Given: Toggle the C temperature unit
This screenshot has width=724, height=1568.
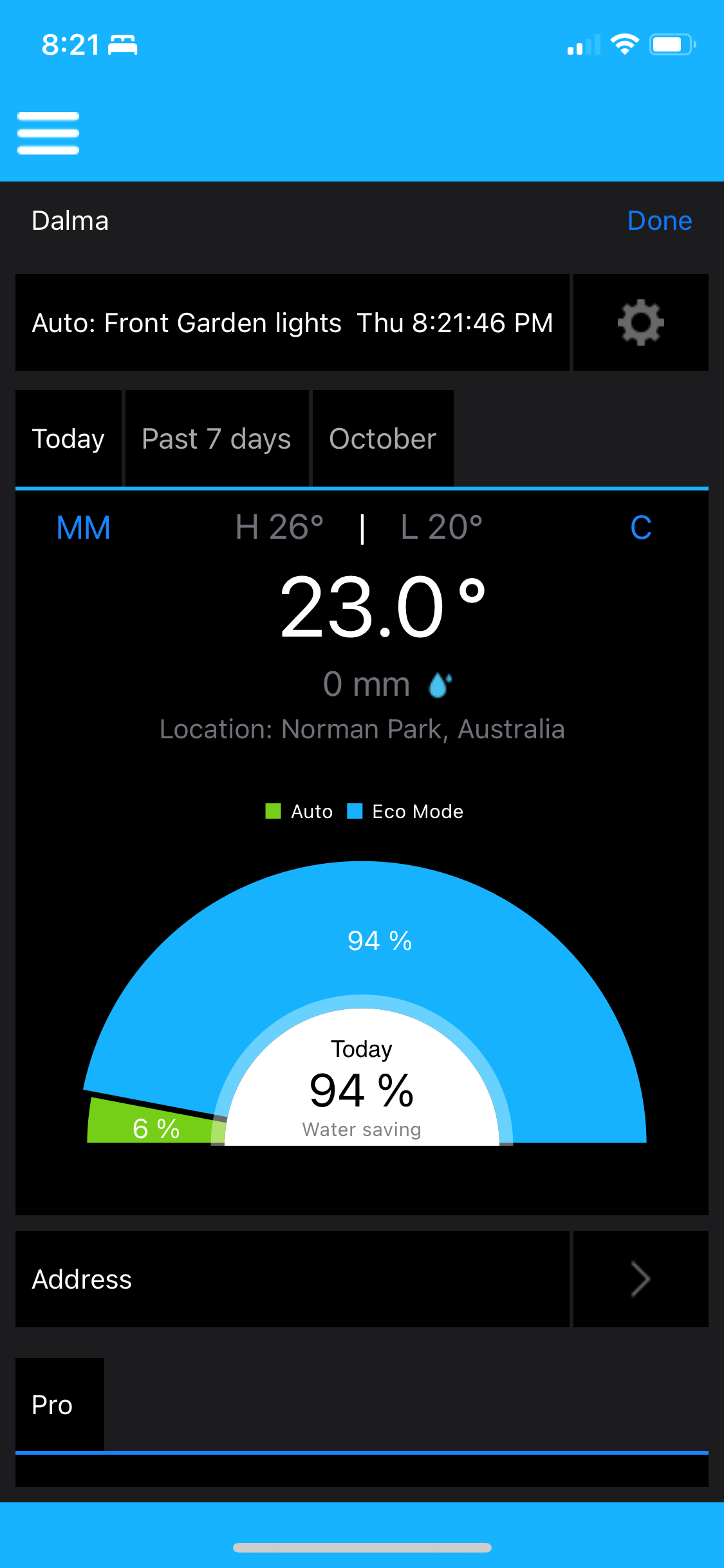Looking at the screenshot, I should [640, 528].
